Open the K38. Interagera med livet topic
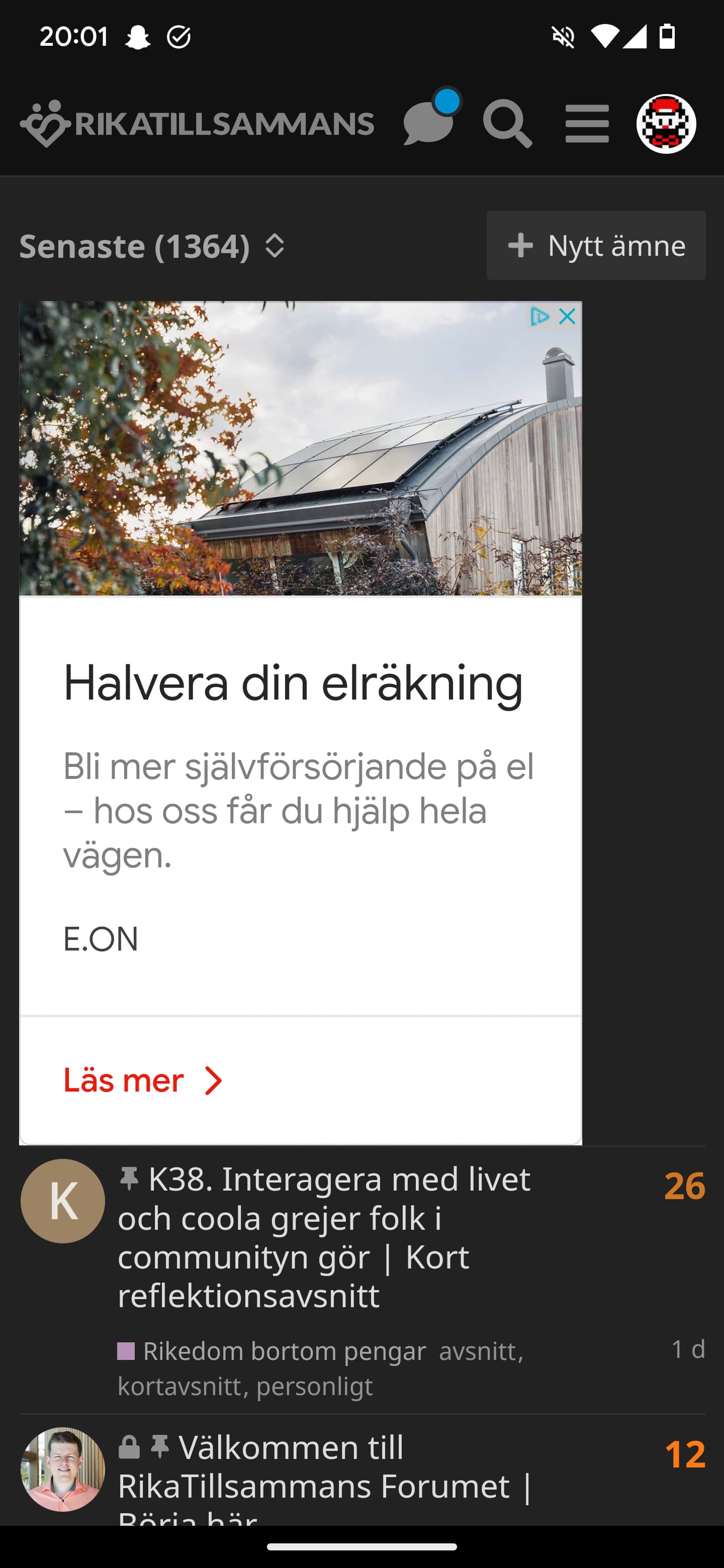The width and height of the screenshot is (724, 1568). (x=323, y=1236)
